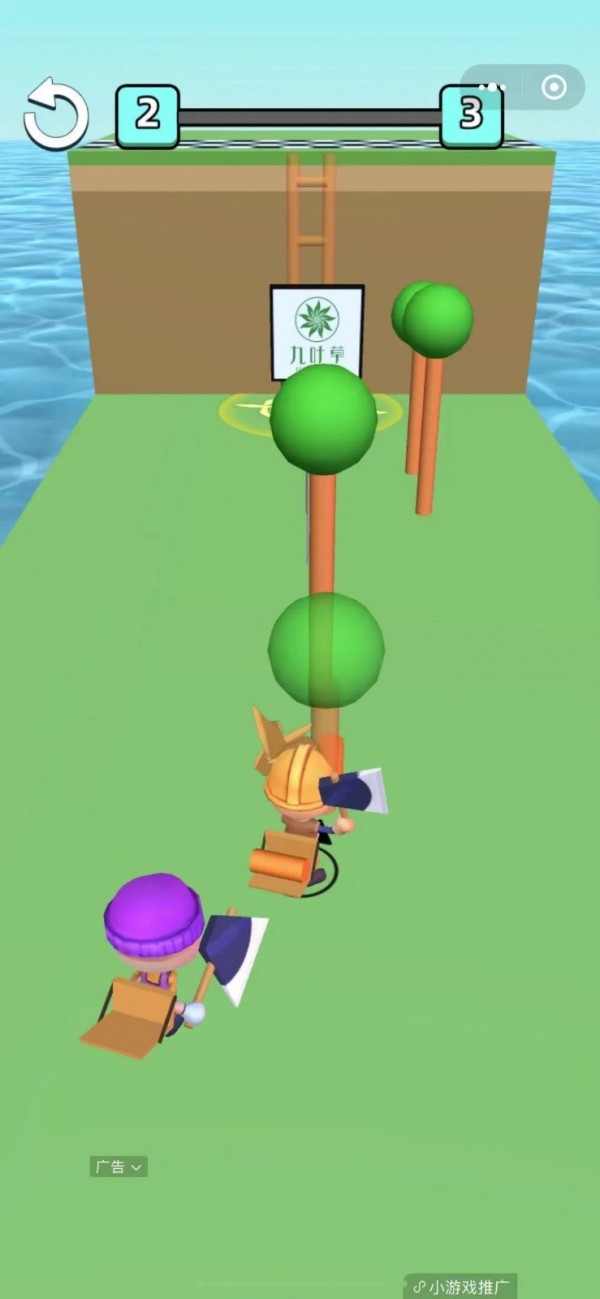The image size is (600, 1299).
Task: Restart the level with the reset arrow
Action: click(x=55, y=114)
